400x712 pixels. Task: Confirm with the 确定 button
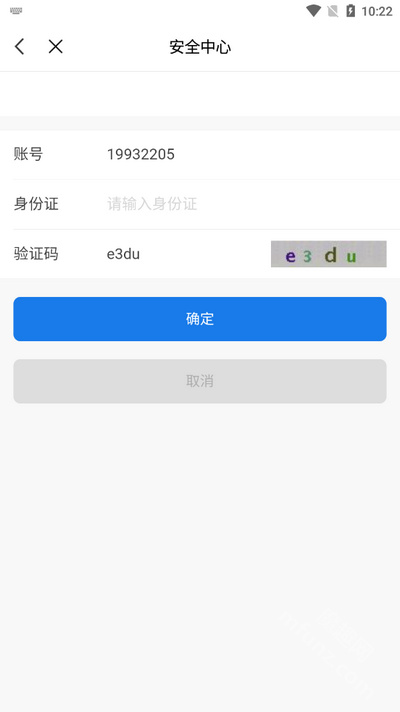click(x=200, y=319)
